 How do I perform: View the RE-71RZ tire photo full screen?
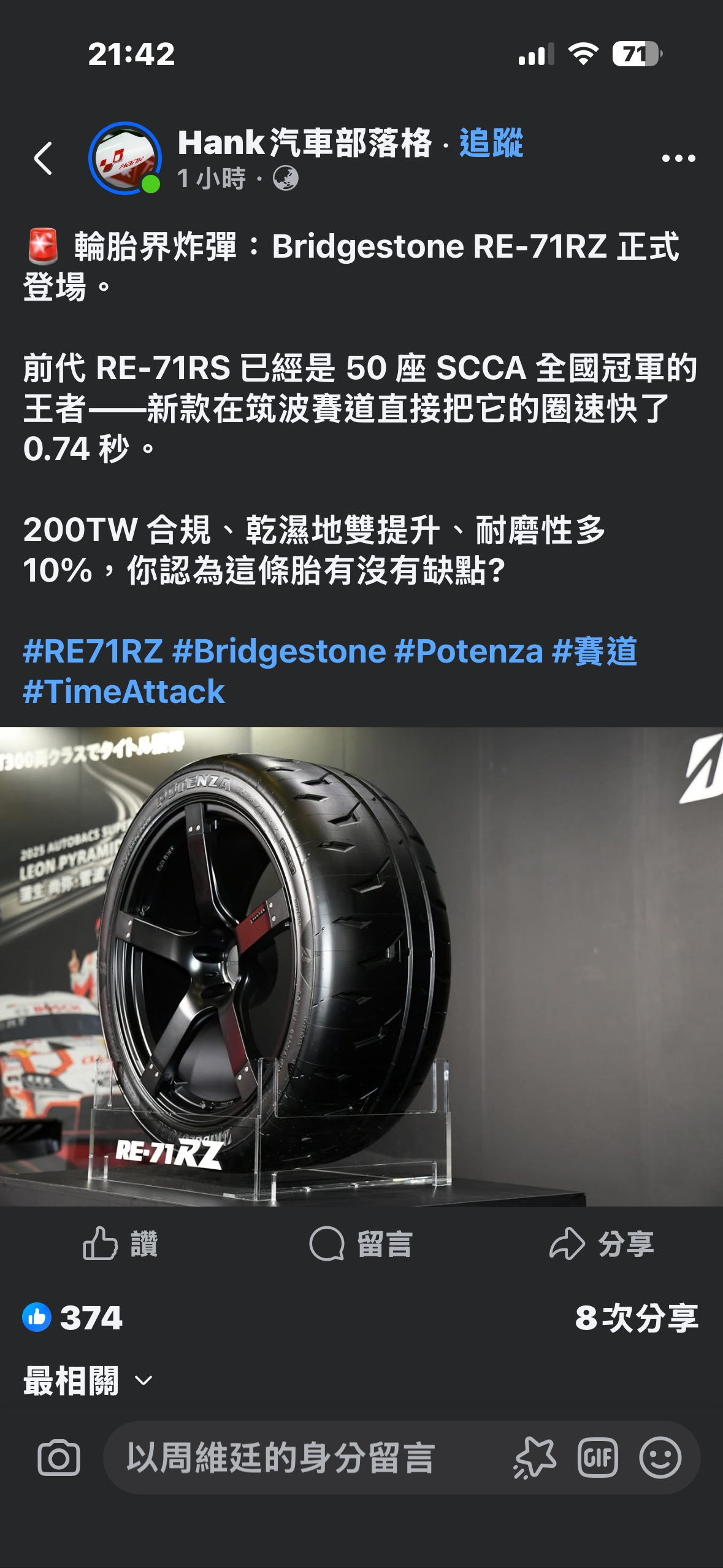pyautogui.click(x=361, y=966)
